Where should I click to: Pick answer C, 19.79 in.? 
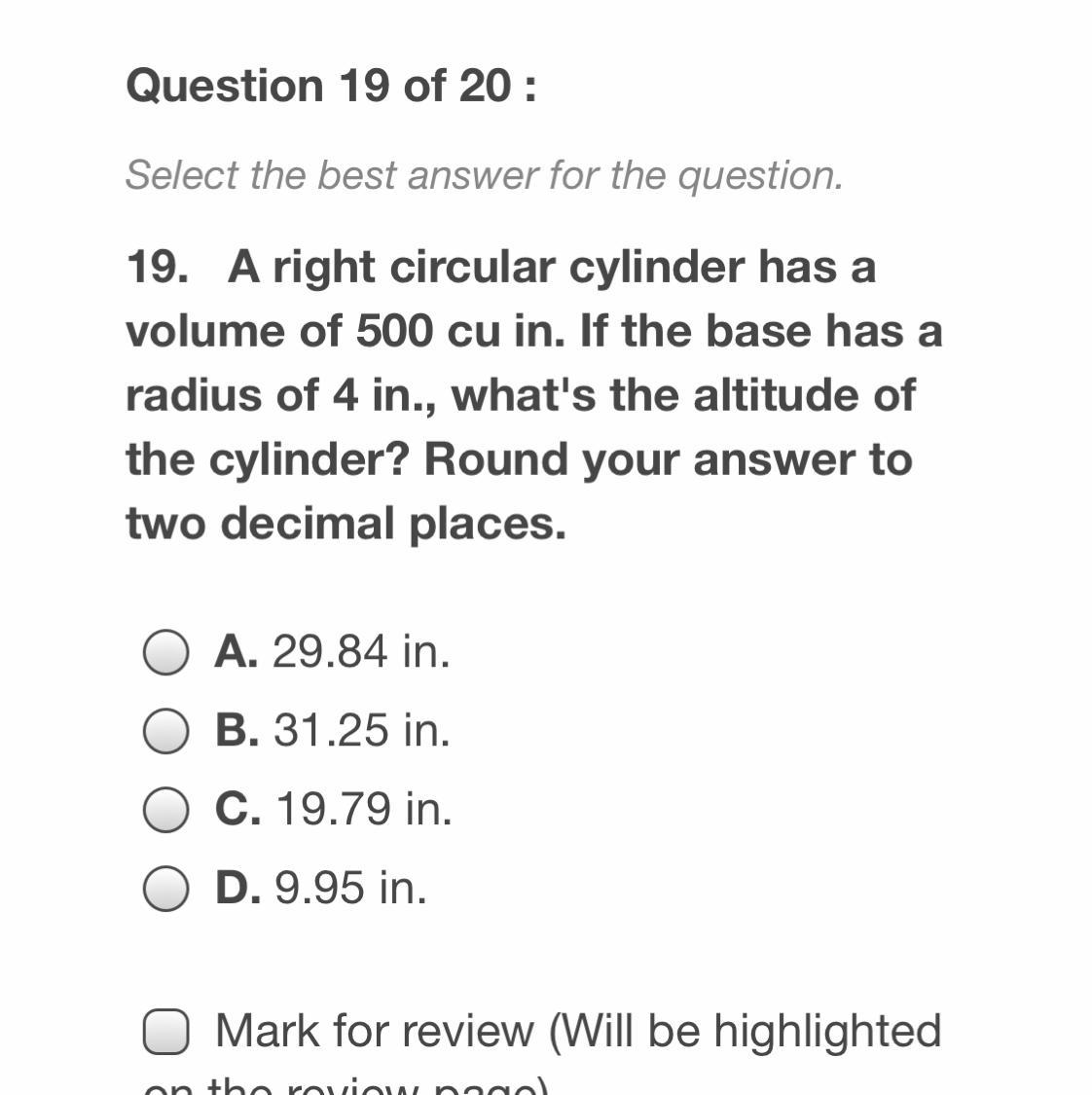coord(165,810)
